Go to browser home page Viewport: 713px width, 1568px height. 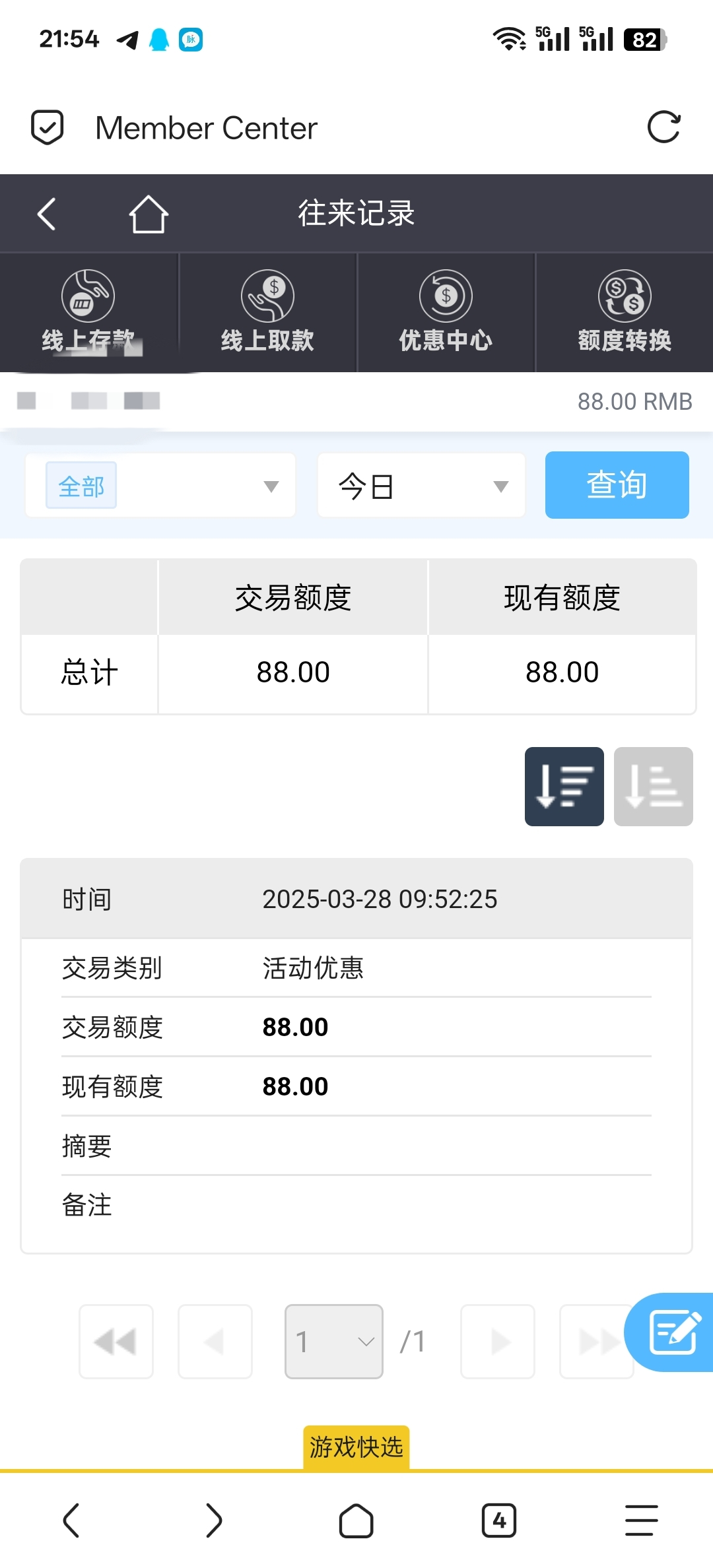coord(356,1520)
